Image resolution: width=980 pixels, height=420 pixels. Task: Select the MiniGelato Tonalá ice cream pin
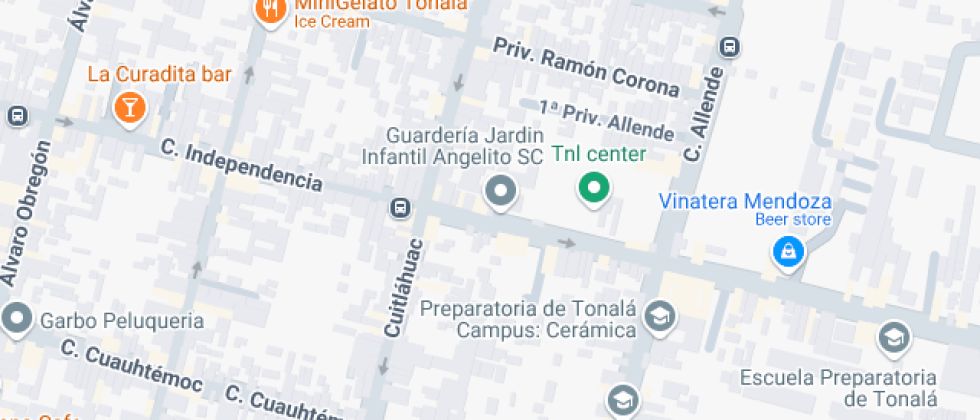pyautogui.click(x=268, y=10)
